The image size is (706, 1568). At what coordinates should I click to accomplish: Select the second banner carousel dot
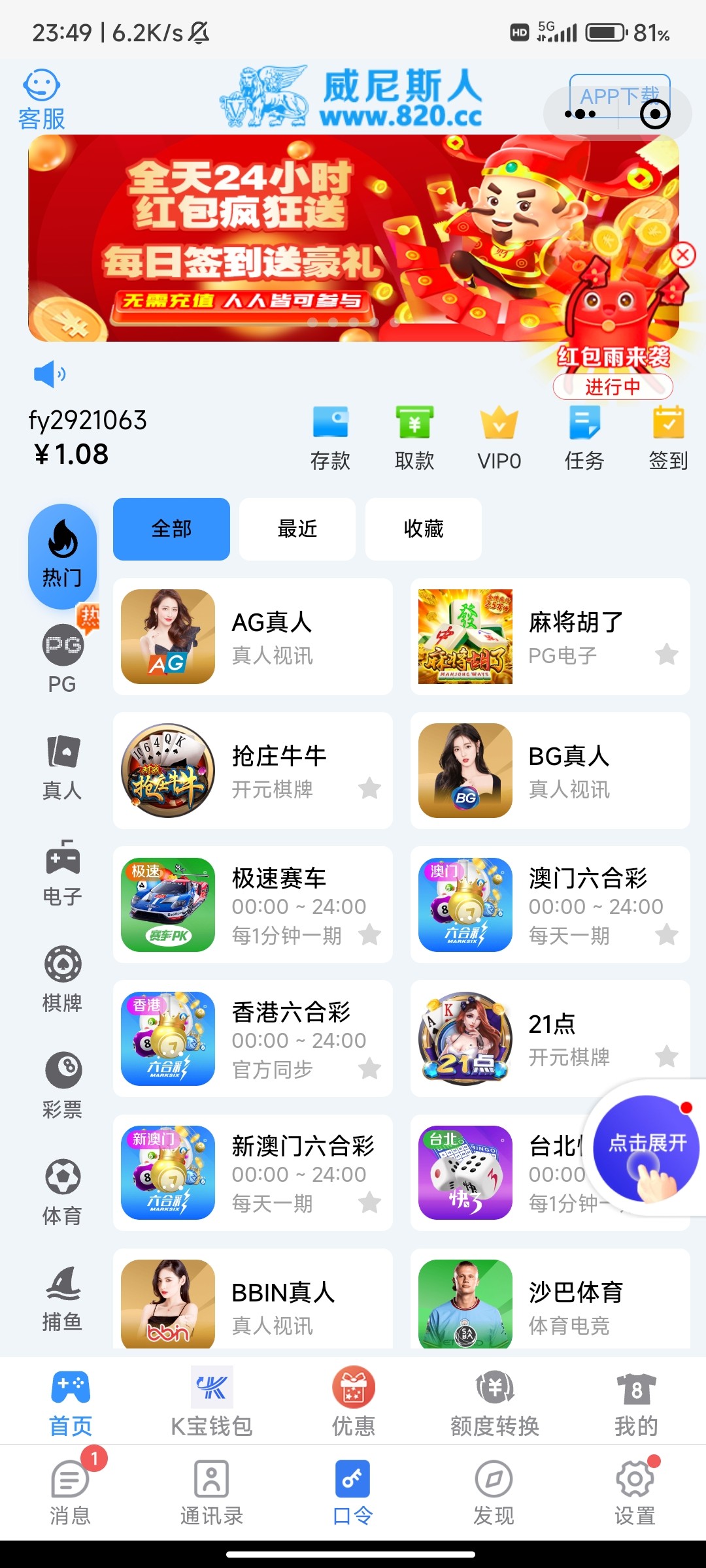point(333,322)
